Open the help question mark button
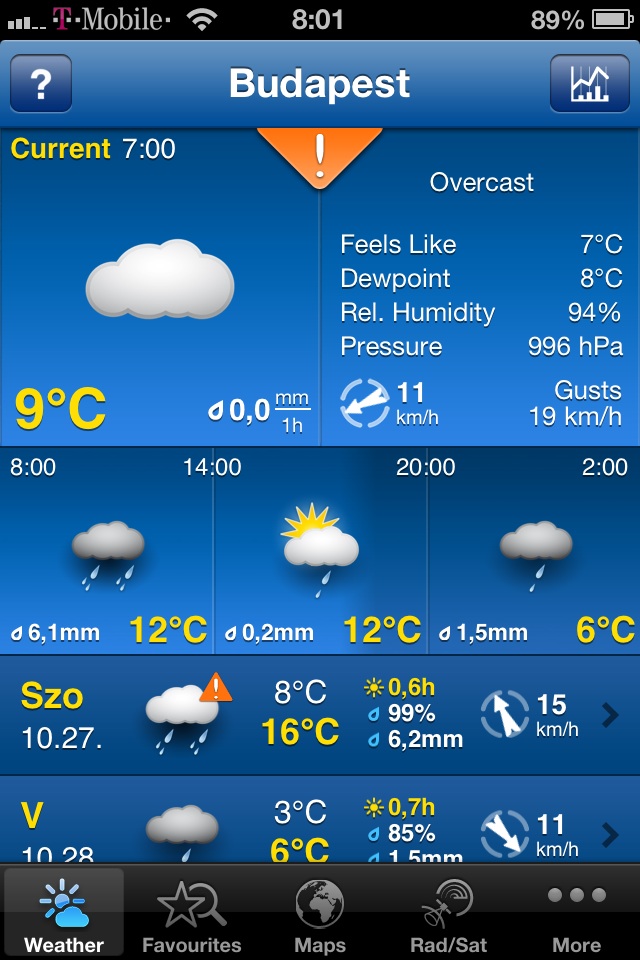640x960 pixels. (41, 84)
